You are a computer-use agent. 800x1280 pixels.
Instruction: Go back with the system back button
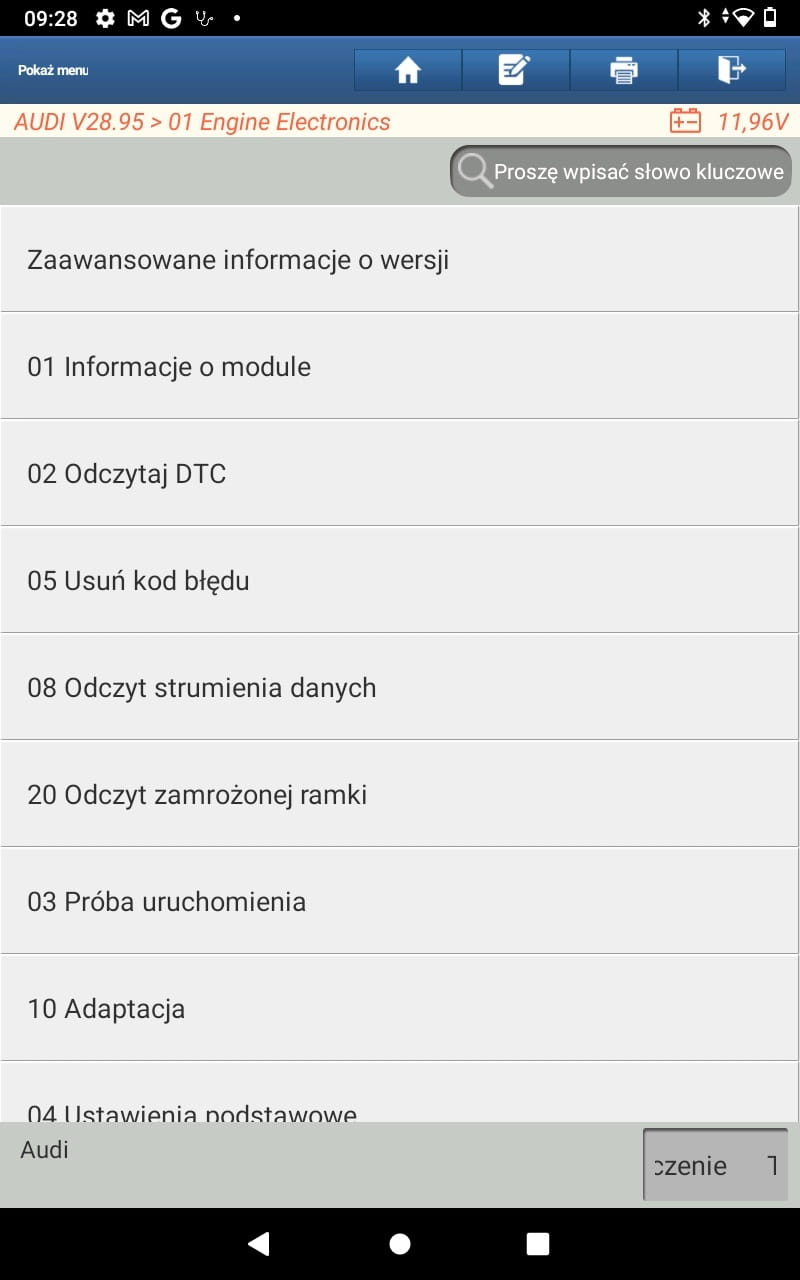259,1243
